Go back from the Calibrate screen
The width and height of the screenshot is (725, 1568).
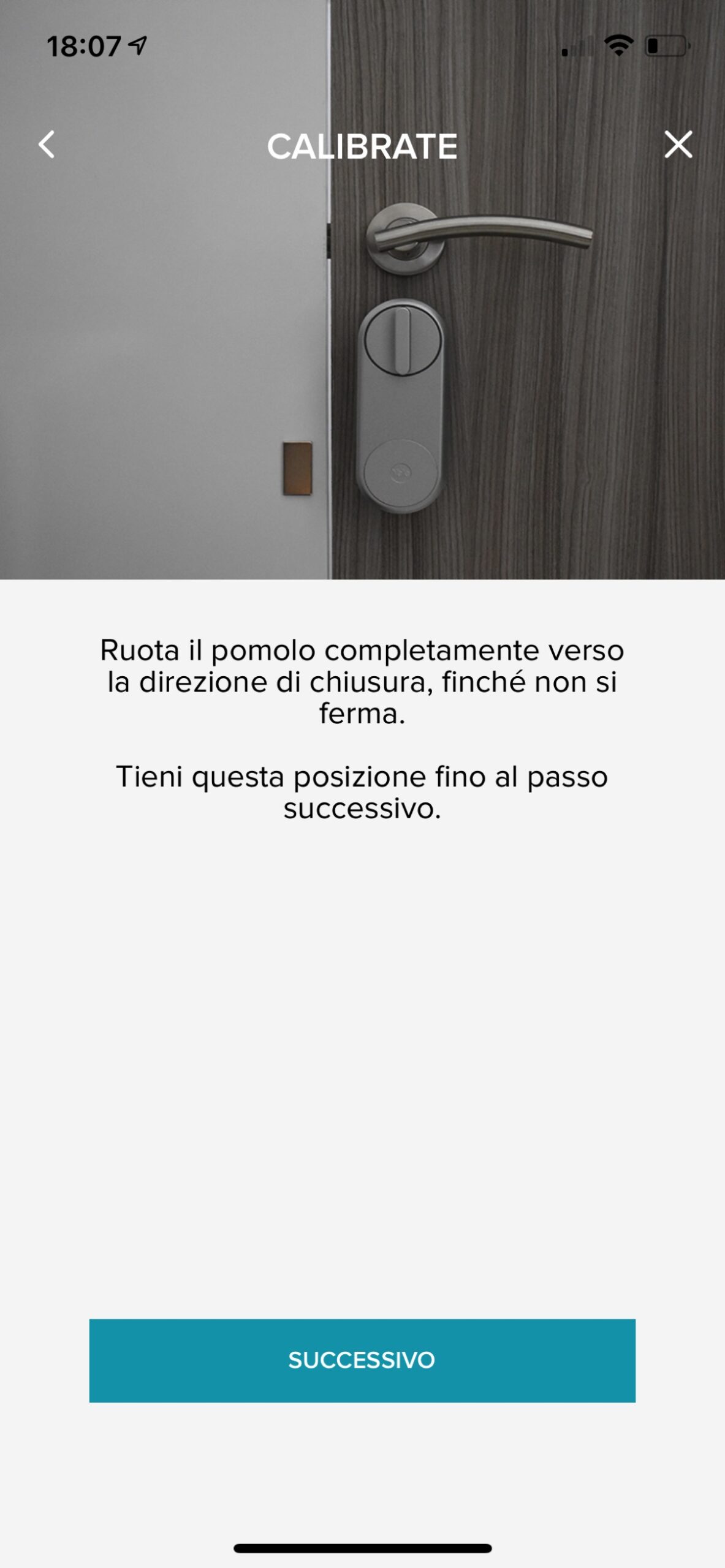tap(47, 145)
